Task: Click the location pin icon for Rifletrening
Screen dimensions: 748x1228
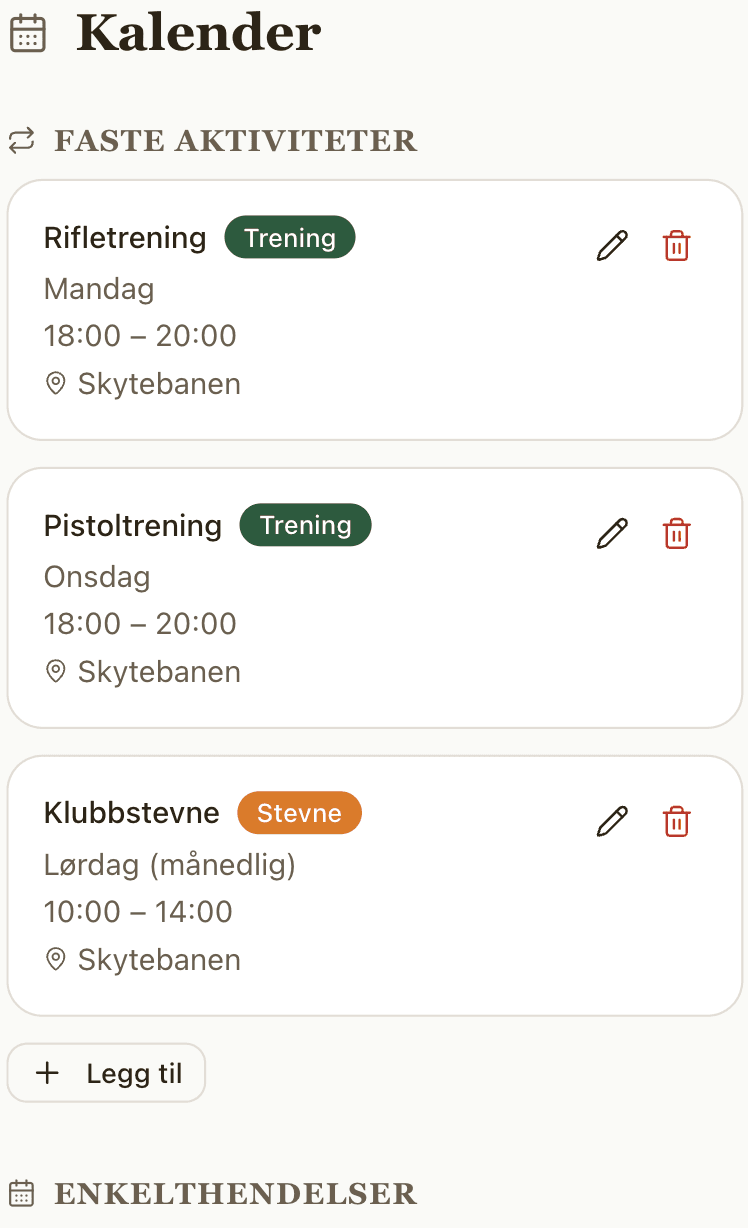Action: [56, 384]
